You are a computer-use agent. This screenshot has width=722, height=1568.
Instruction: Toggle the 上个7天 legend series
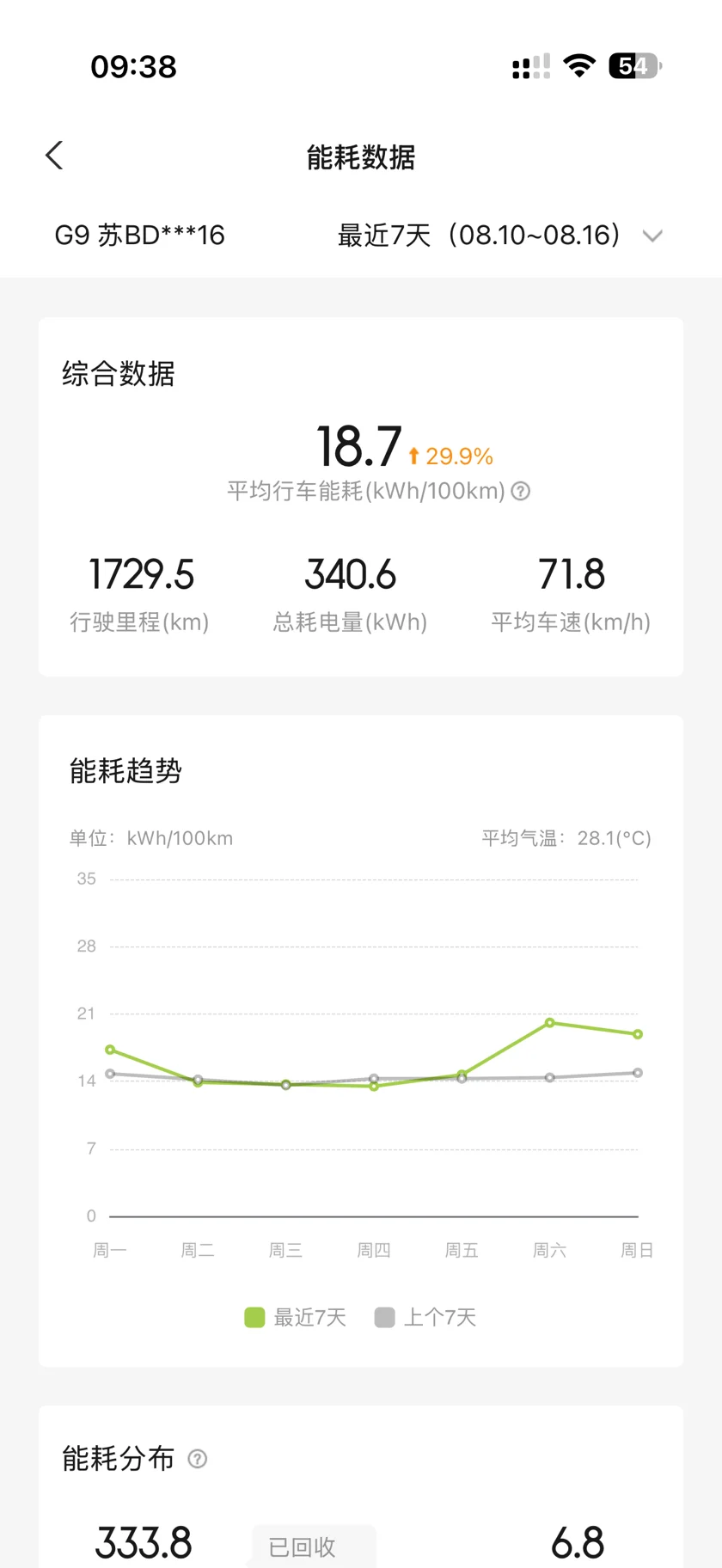425,1317
